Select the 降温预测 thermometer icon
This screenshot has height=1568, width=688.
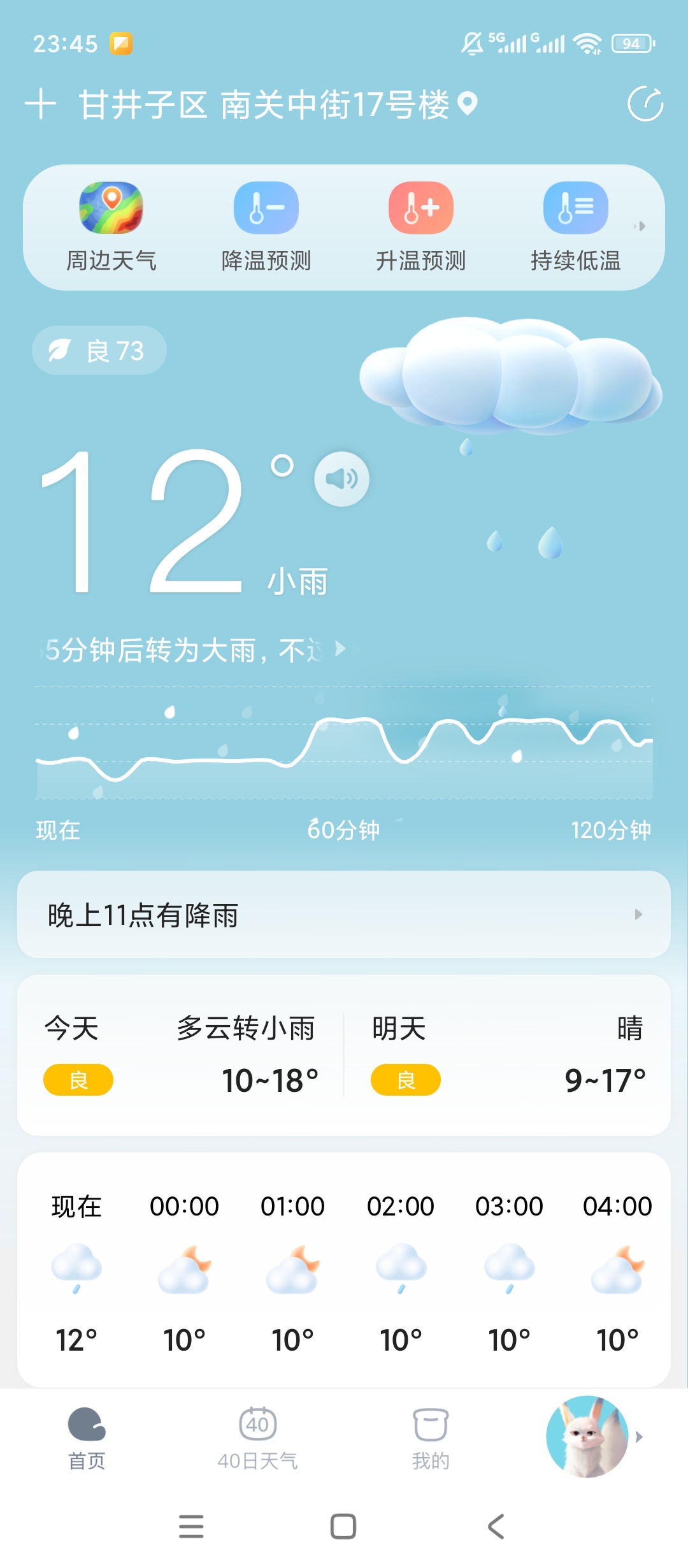(266, 208)
